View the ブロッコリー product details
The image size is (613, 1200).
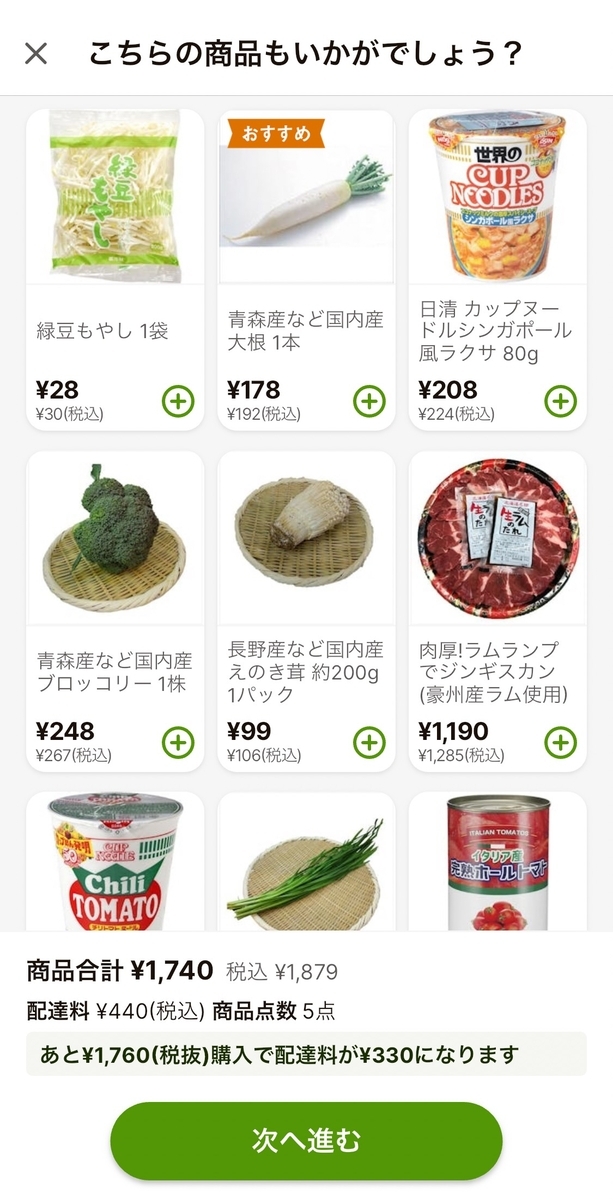click(114, 542)
